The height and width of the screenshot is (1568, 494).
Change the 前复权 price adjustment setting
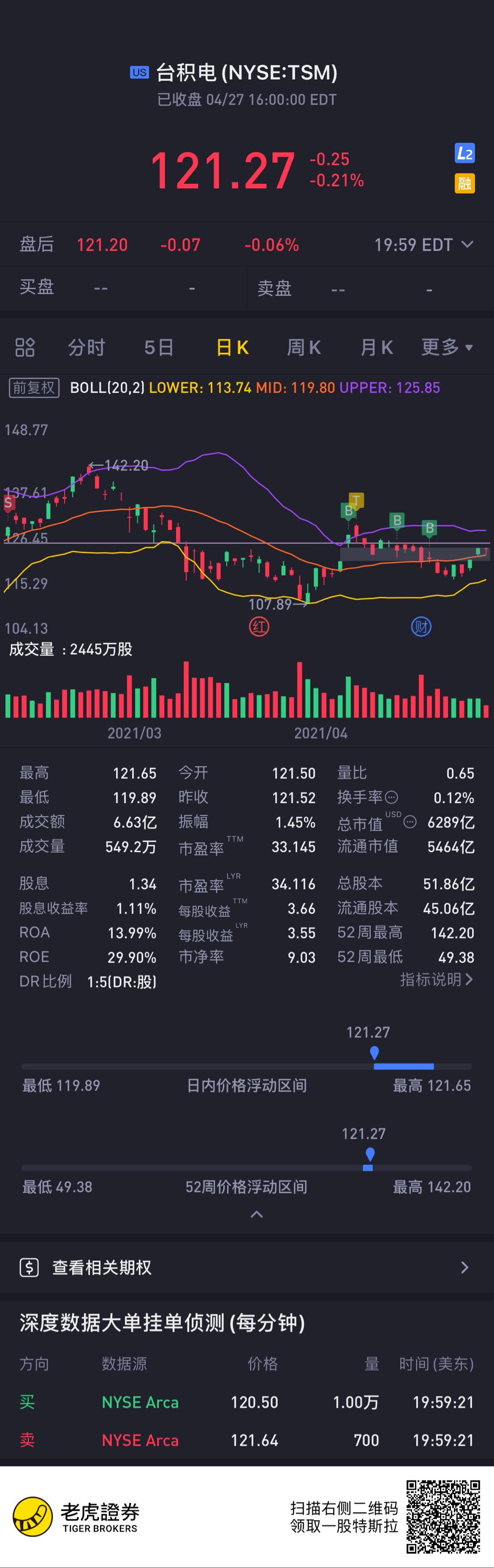(34, 388)
